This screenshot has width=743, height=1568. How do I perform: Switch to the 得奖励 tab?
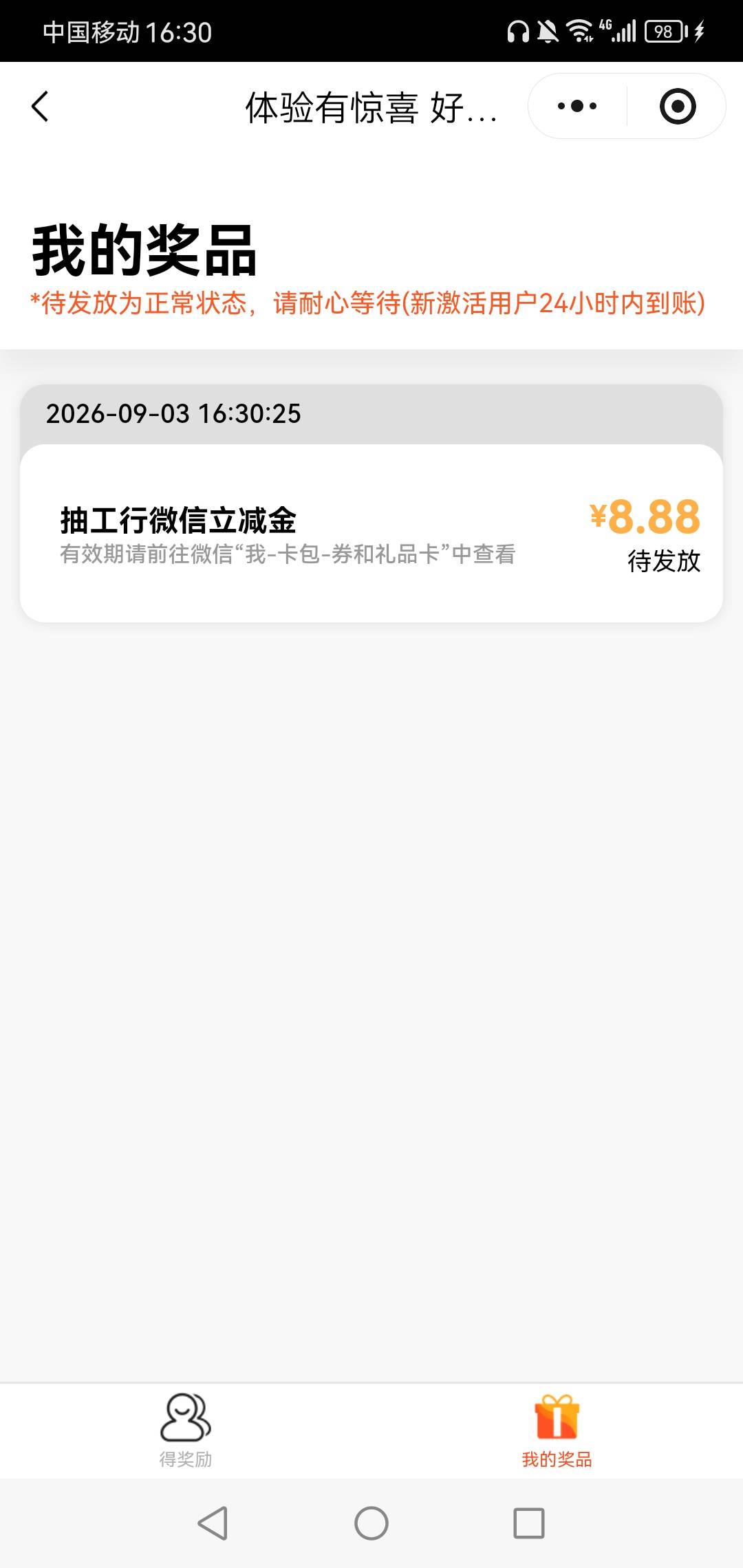coord(186,1430)
